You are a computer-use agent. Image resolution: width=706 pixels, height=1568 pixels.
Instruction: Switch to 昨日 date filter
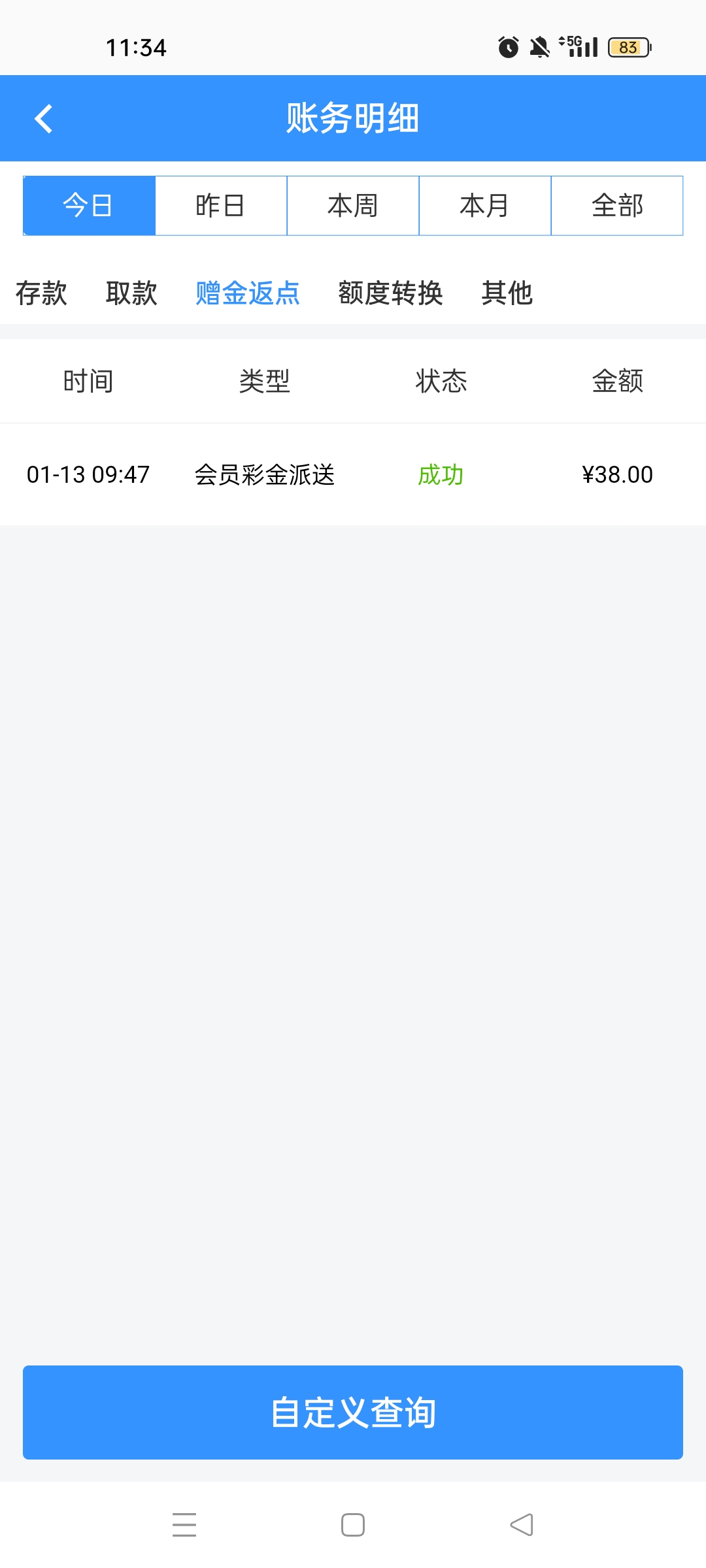(221, 206)
